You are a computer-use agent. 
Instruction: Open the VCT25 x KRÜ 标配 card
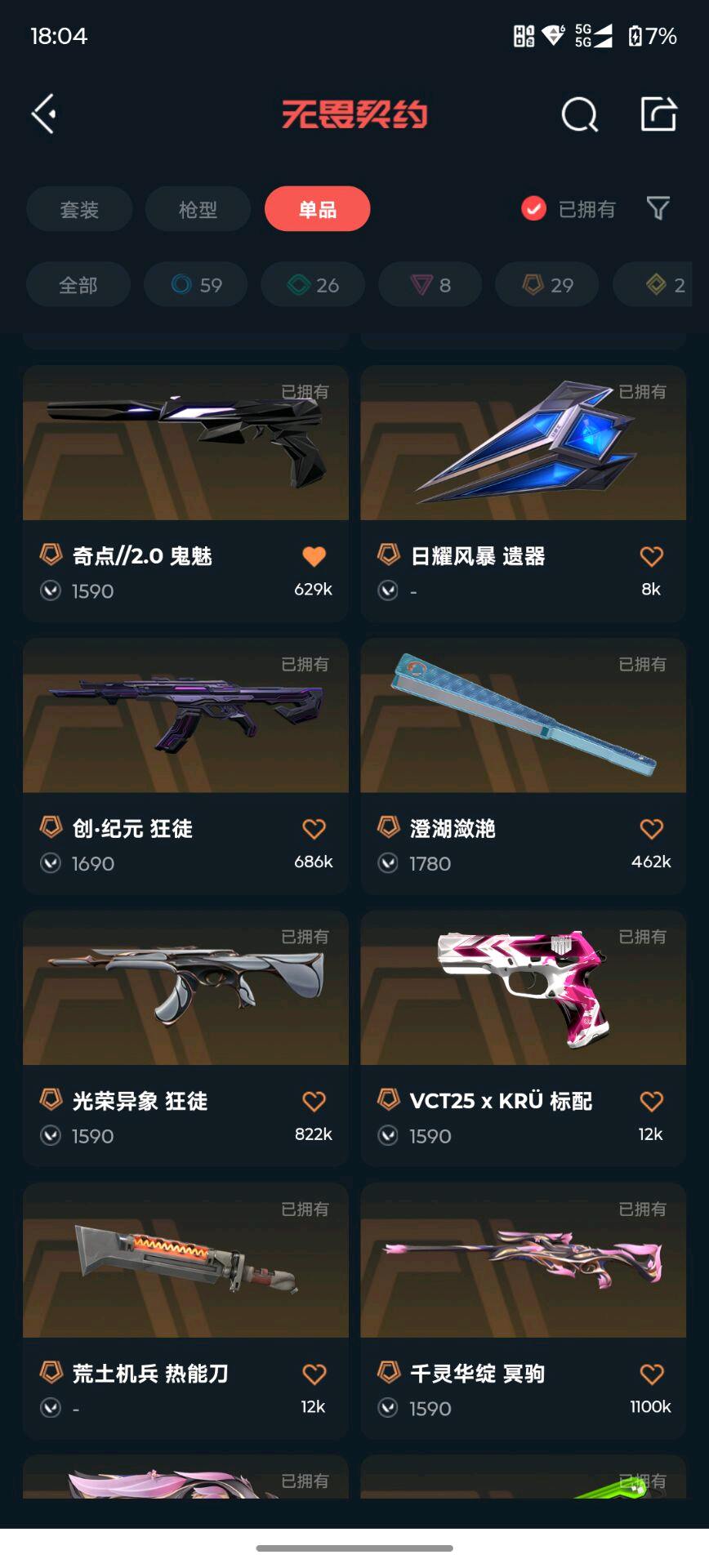[524, 1038]
